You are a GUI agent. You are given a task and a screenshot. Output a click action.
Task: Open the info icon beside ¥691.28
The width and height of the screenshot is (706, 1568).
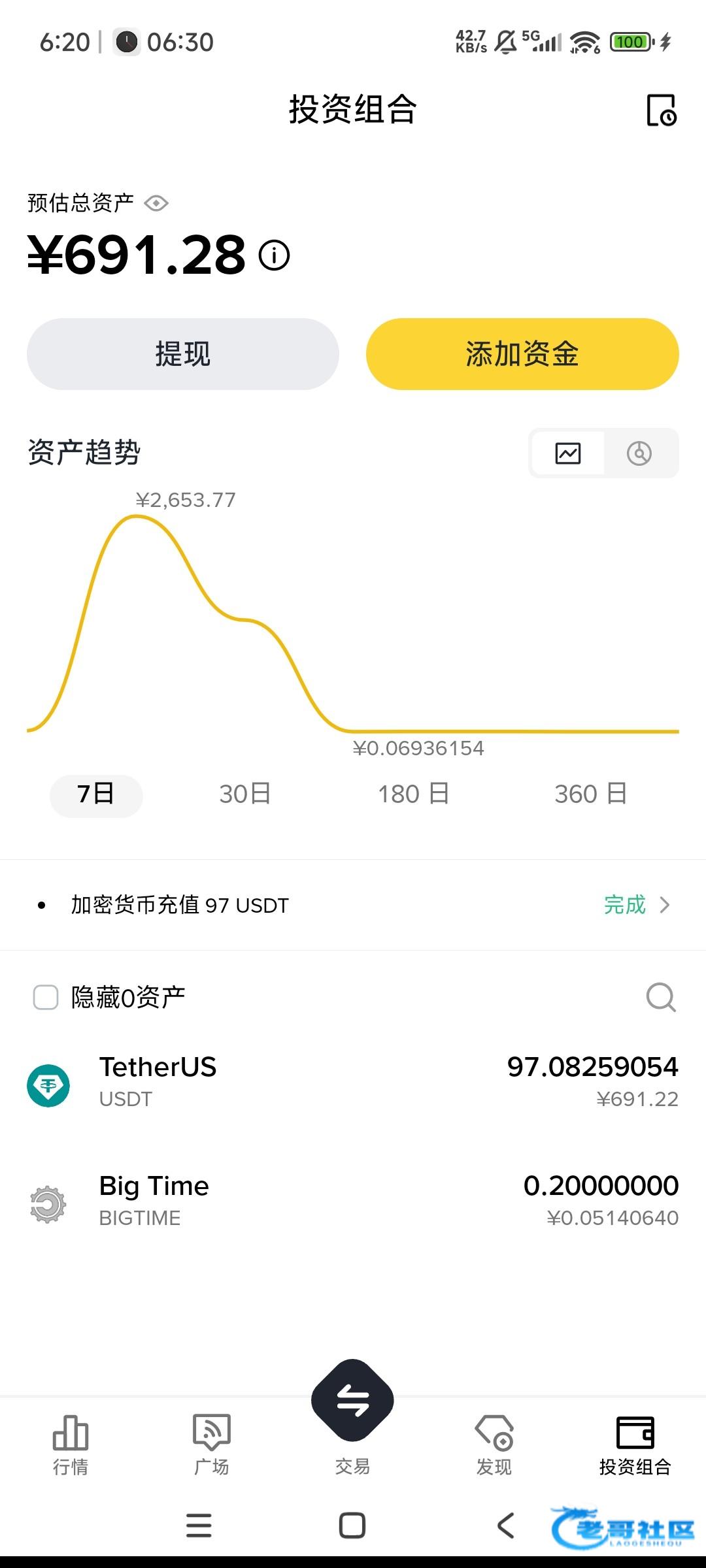(x=275, y=255)
